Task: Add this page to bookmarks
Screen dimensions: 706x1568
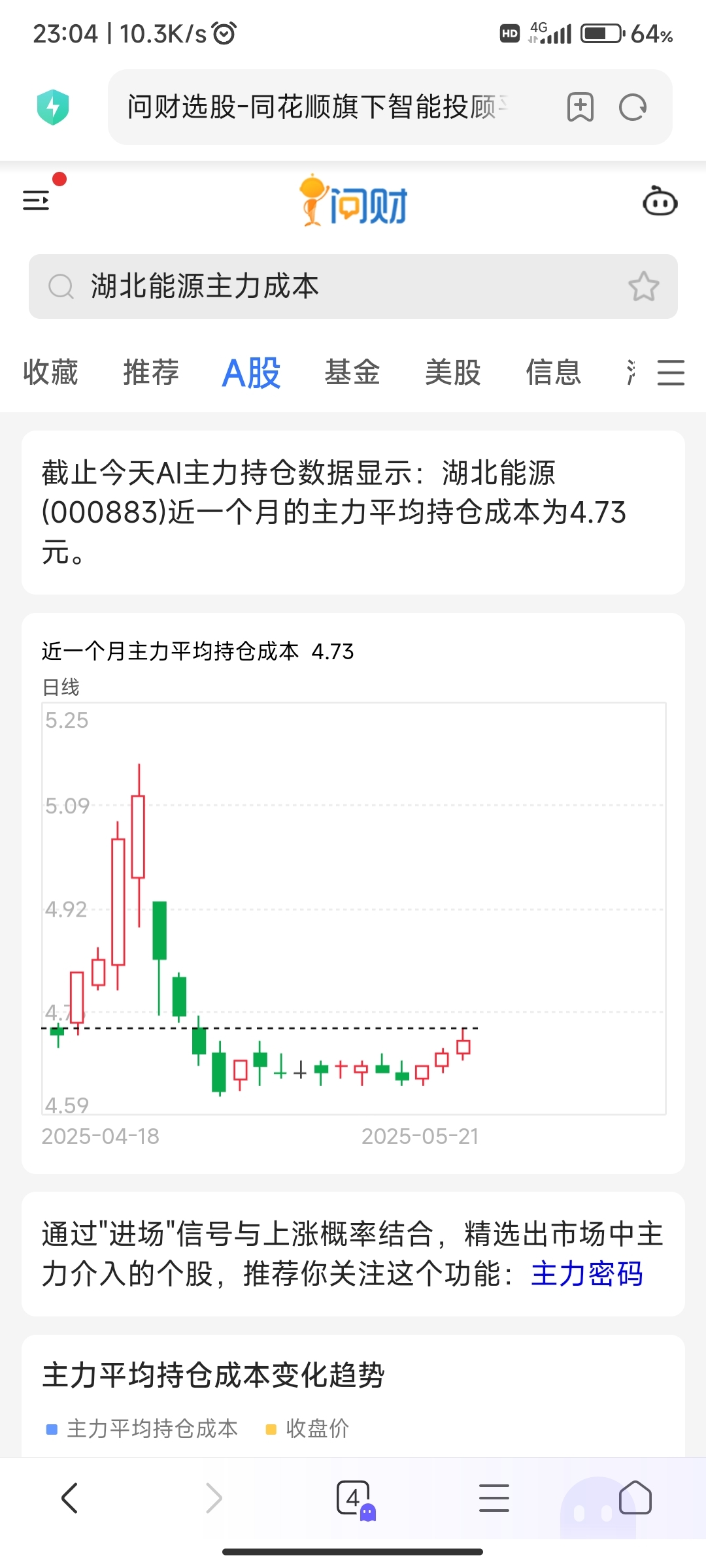Action: [580, 107]
